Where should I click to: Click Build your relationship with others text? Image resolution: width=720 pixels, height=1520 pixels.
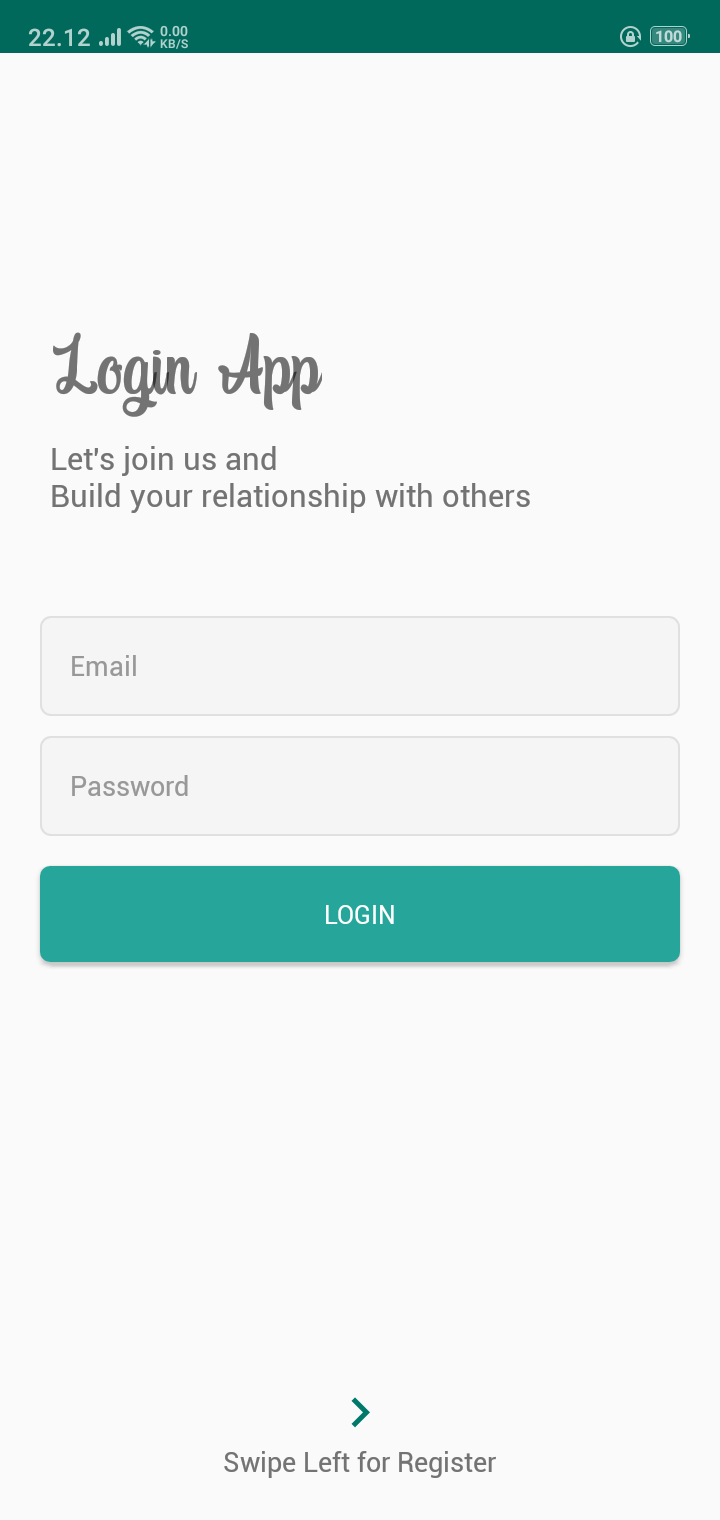click(290, 496)
